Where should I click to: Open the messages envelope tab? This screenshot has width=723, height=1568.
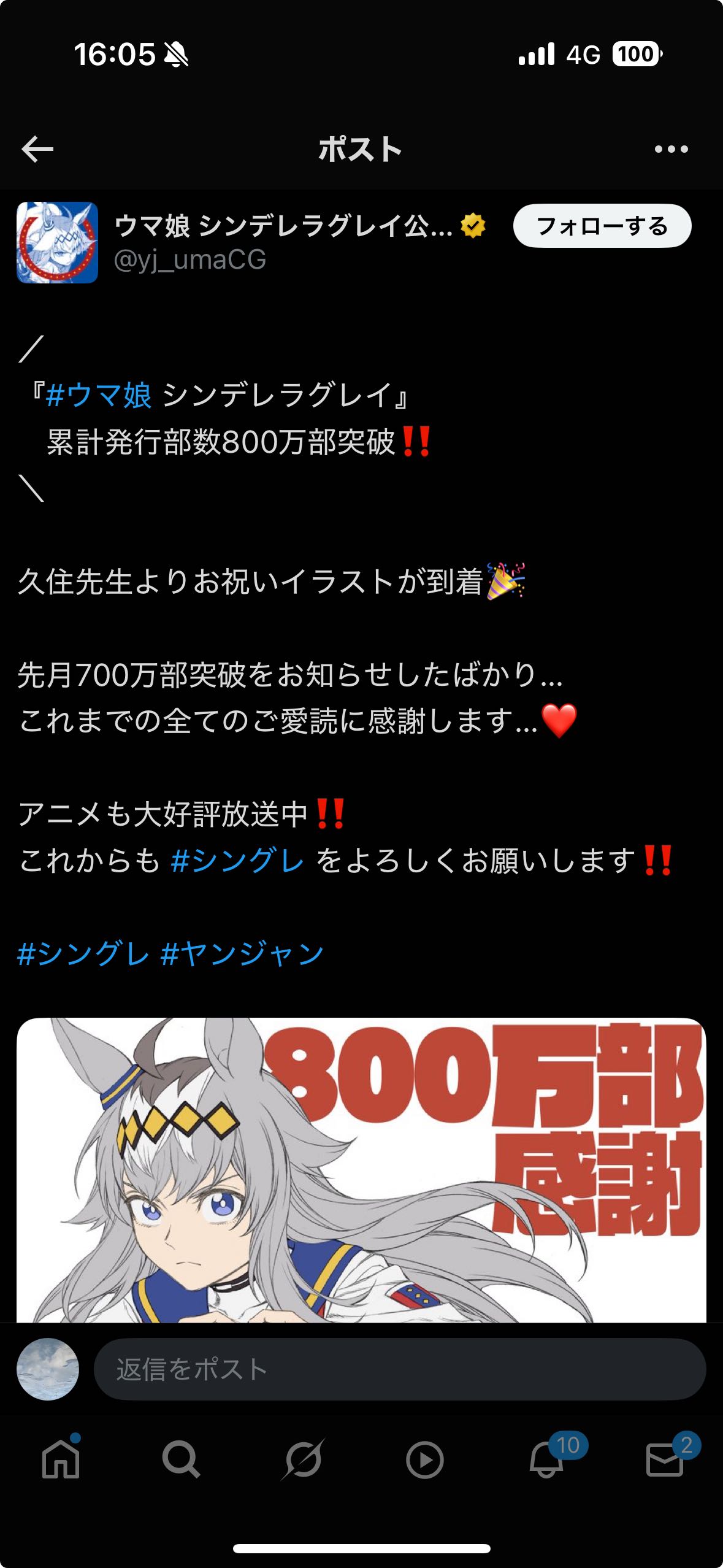point(665,1459)
